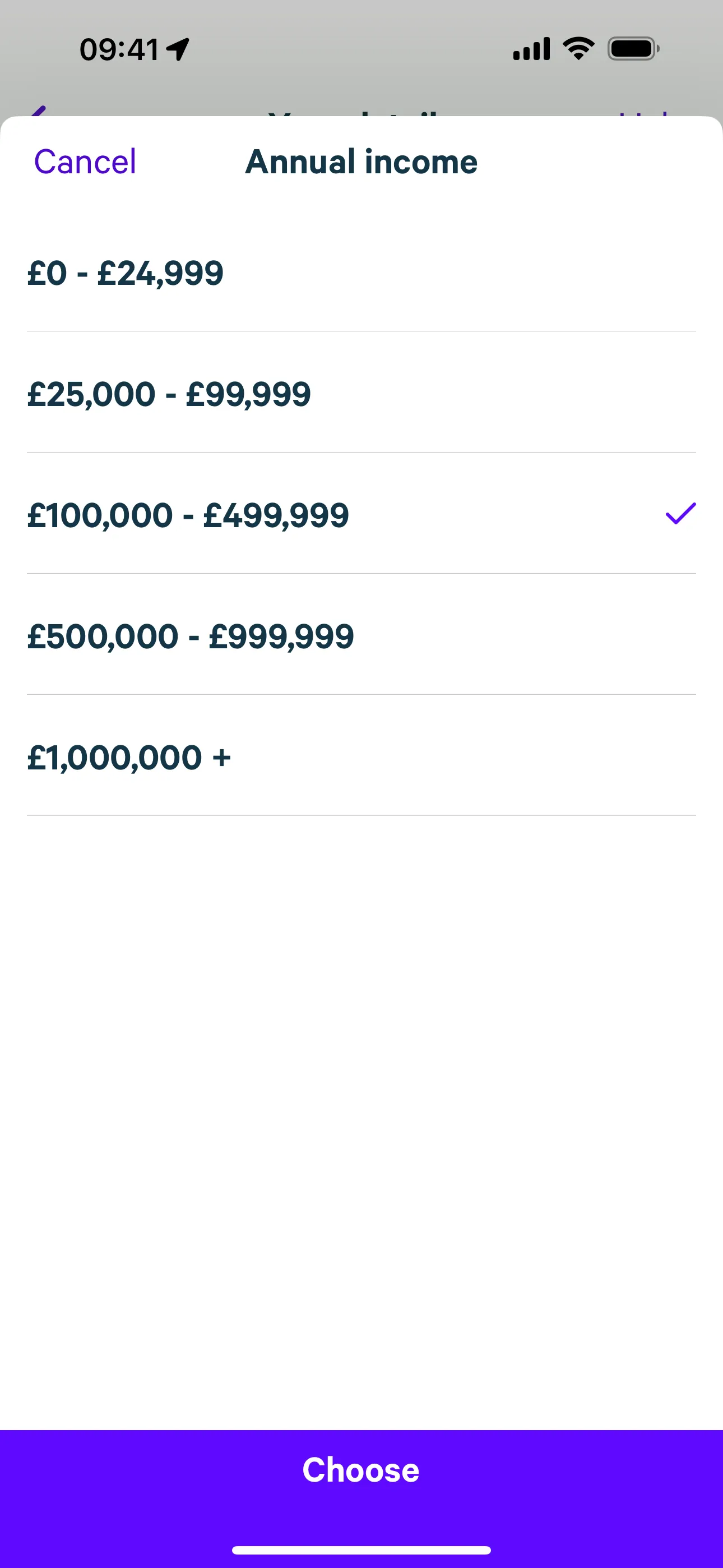The height and width of the screenshot is (1568, 723).
Task: Cancel the annual income selection
Action: tap(85, 162)
